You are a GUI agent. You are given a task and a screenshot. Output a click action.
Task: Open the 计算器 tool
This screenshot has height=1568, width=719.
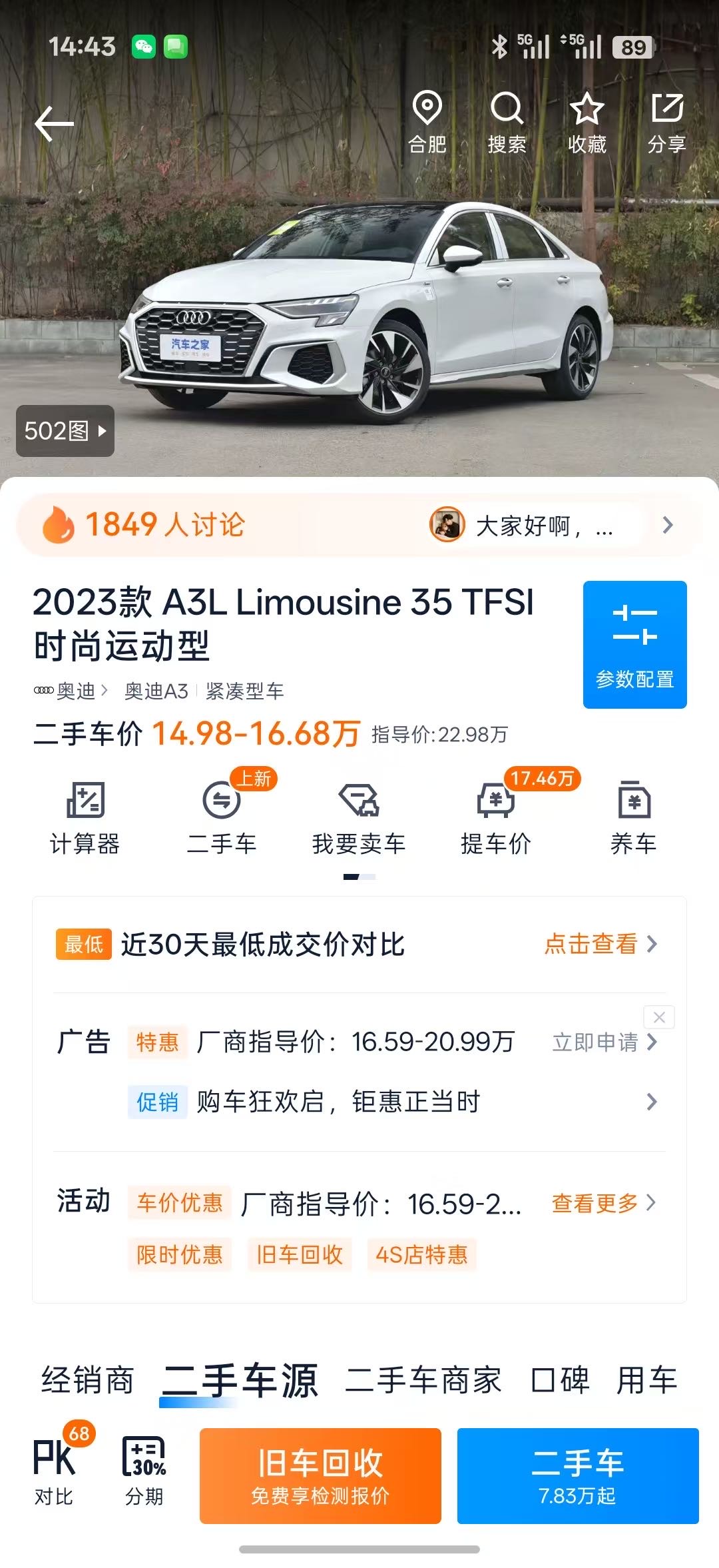[85, 818]
